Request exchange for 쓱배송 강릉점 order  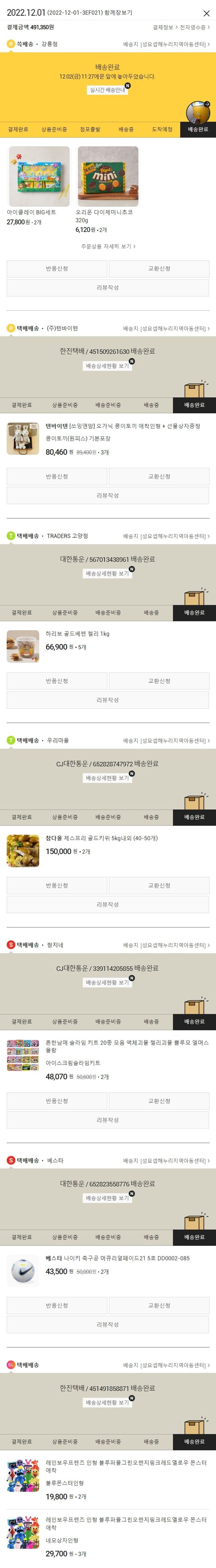click(159, 269)
